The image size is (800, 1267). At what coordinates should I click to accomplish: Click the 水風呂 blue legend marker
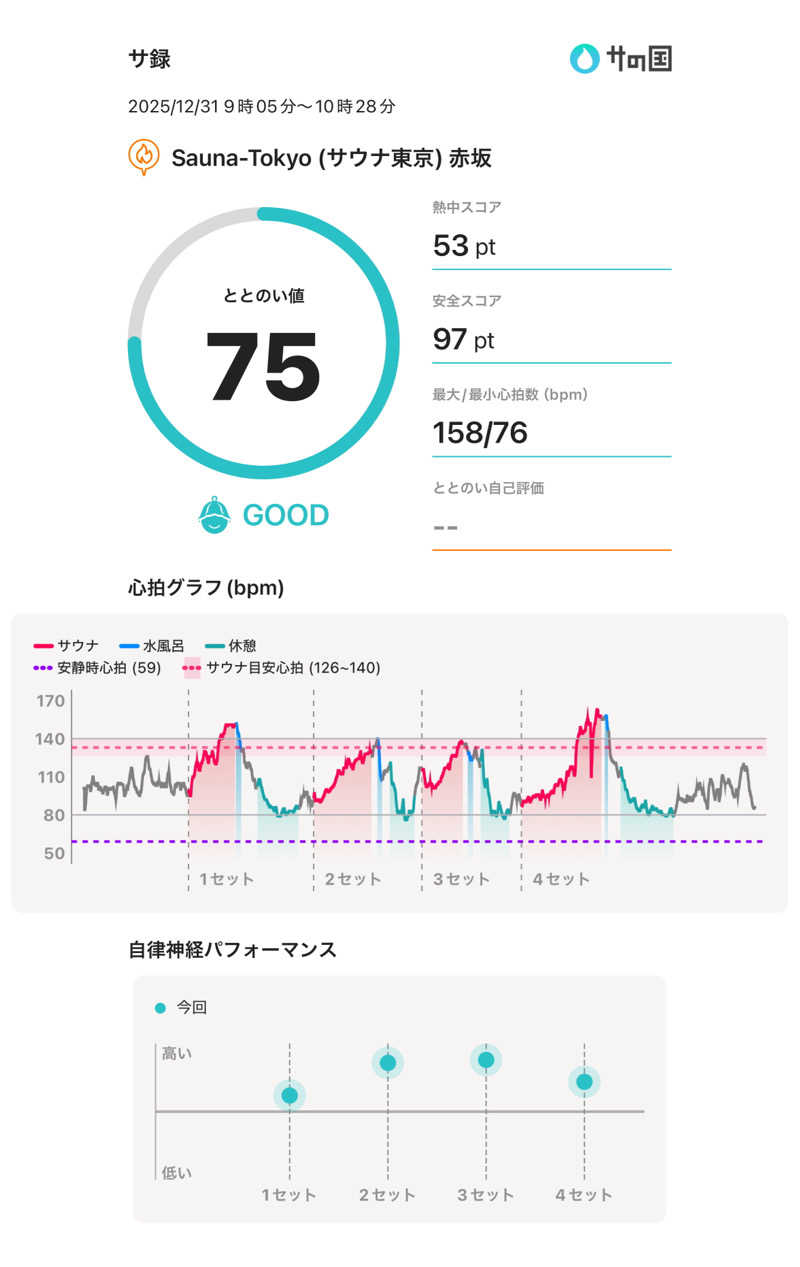point(128,645)
